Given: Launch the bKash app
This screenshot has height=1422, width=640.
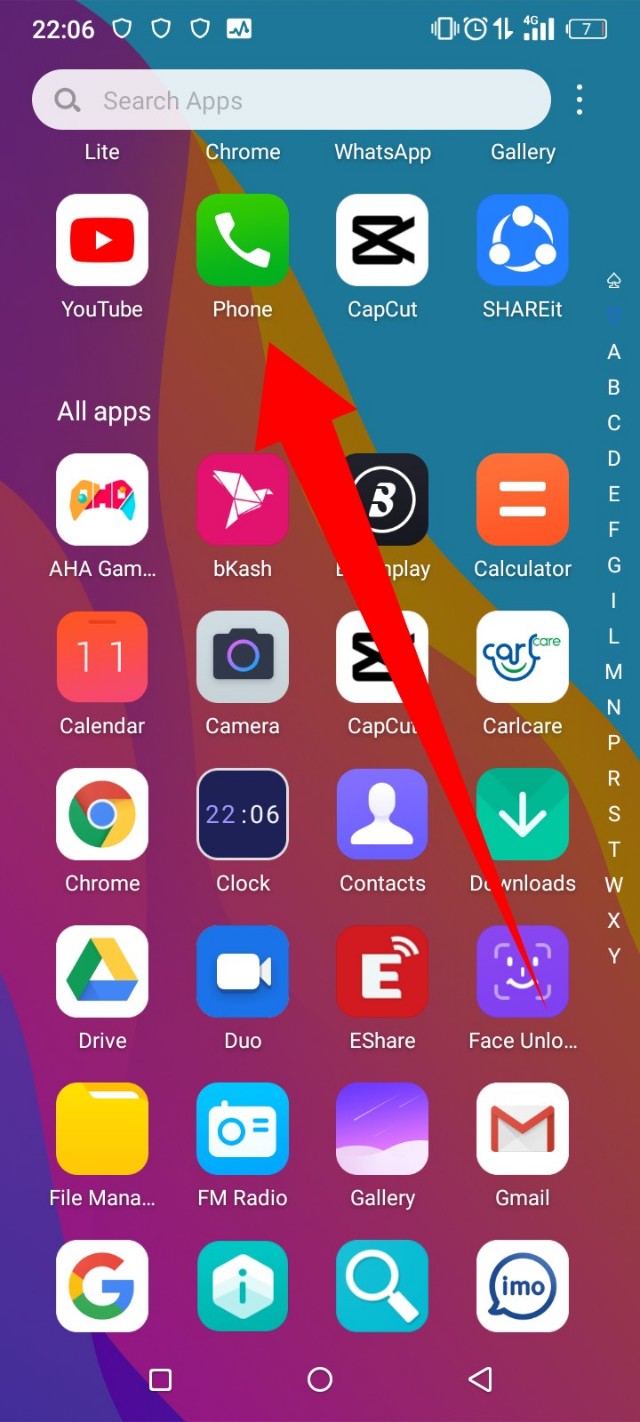Looking at the screenshot, I should pos(242,500).
